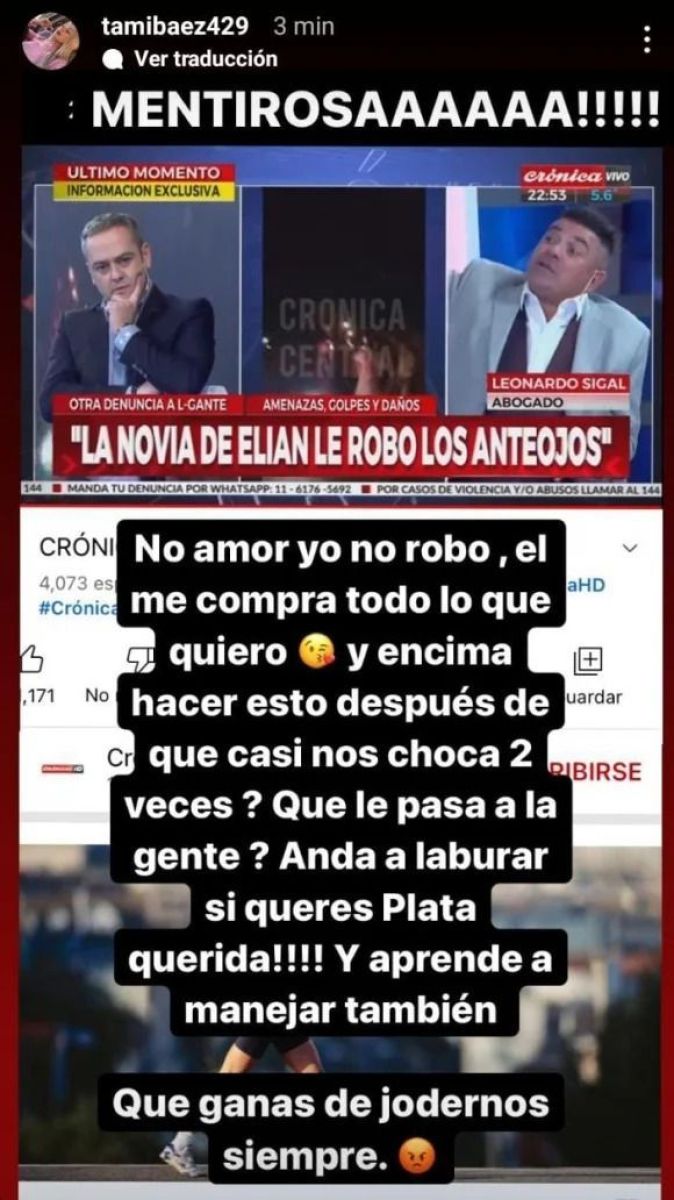The height and width of the screenshot is (1200, 674).
Task: Open the story overflow menu
Action: (x=647, y=39)
